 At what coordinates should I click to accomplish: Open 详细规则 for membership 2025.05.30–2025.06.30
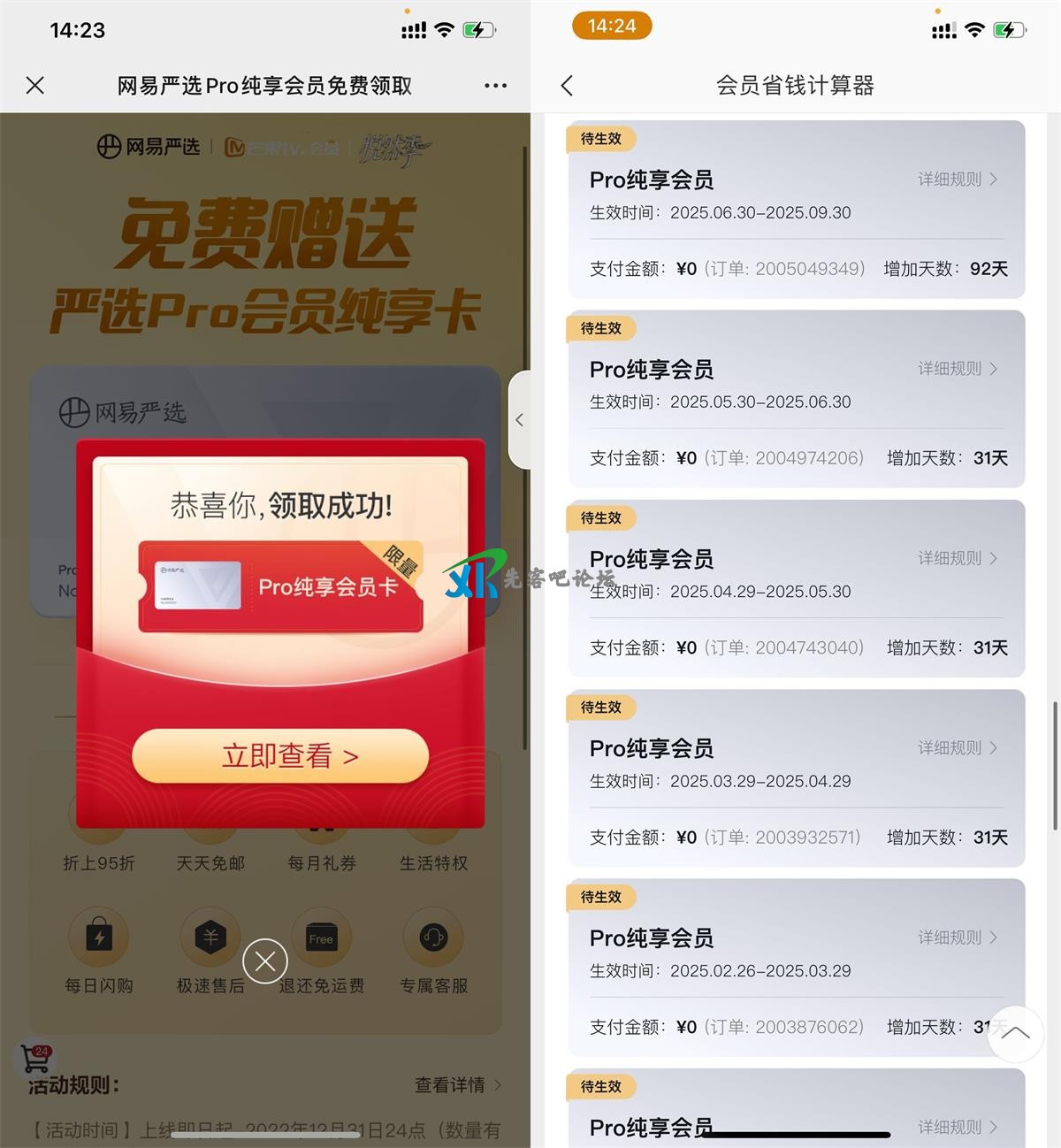click(x=958, y=369)
